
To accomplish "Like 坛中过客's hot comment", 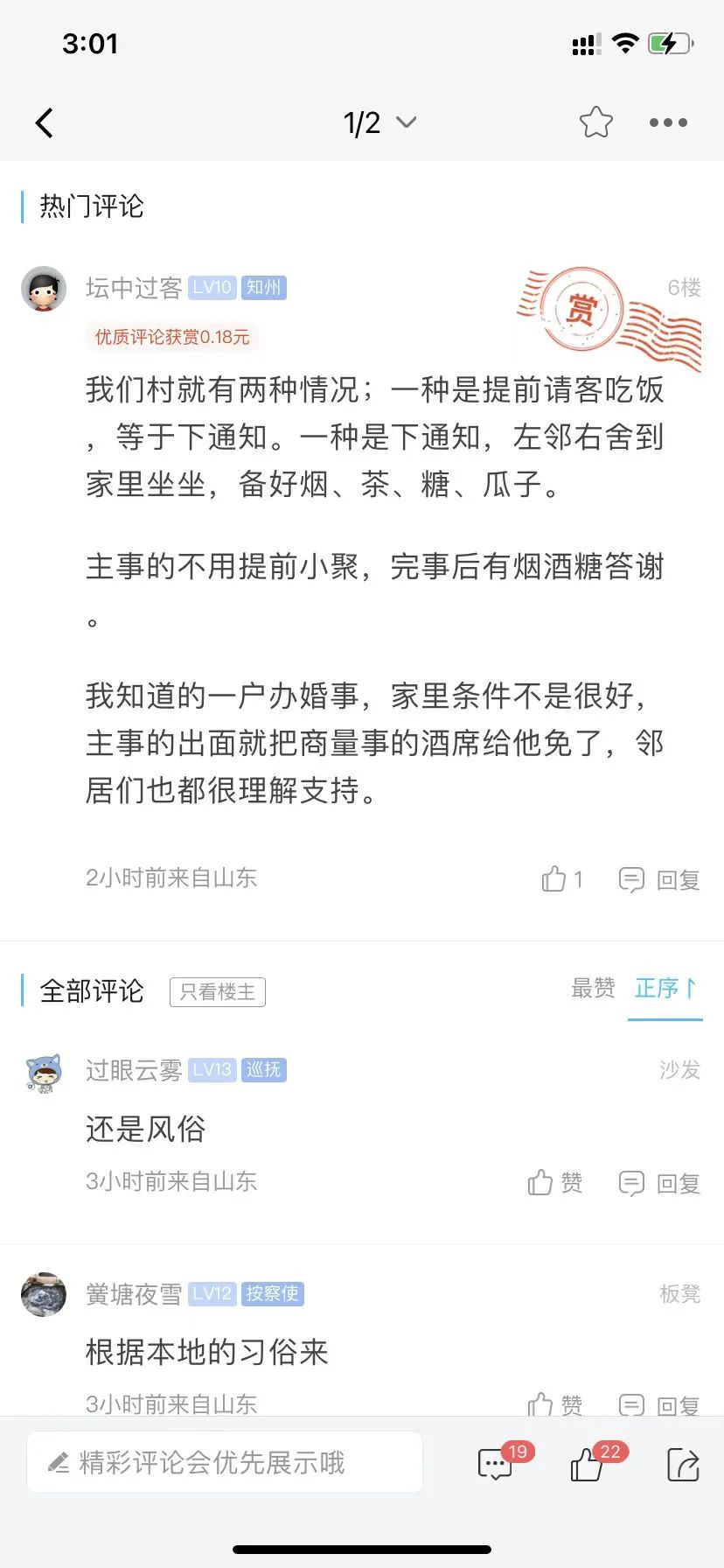I will point(561,878).
